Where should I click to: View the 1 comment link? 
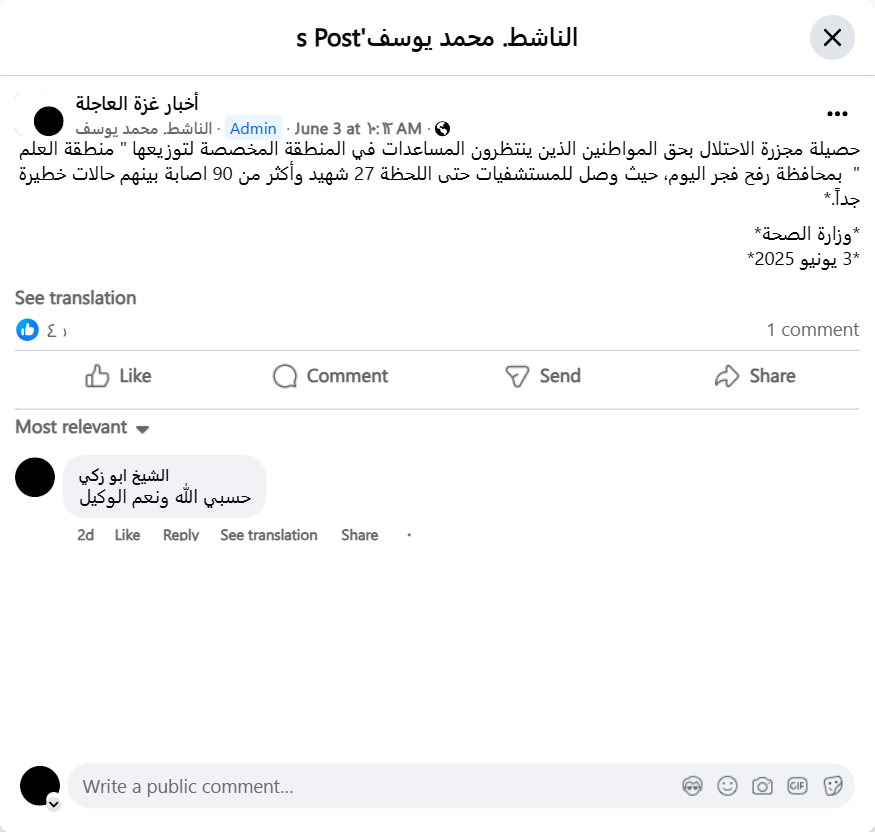[812, 330]
